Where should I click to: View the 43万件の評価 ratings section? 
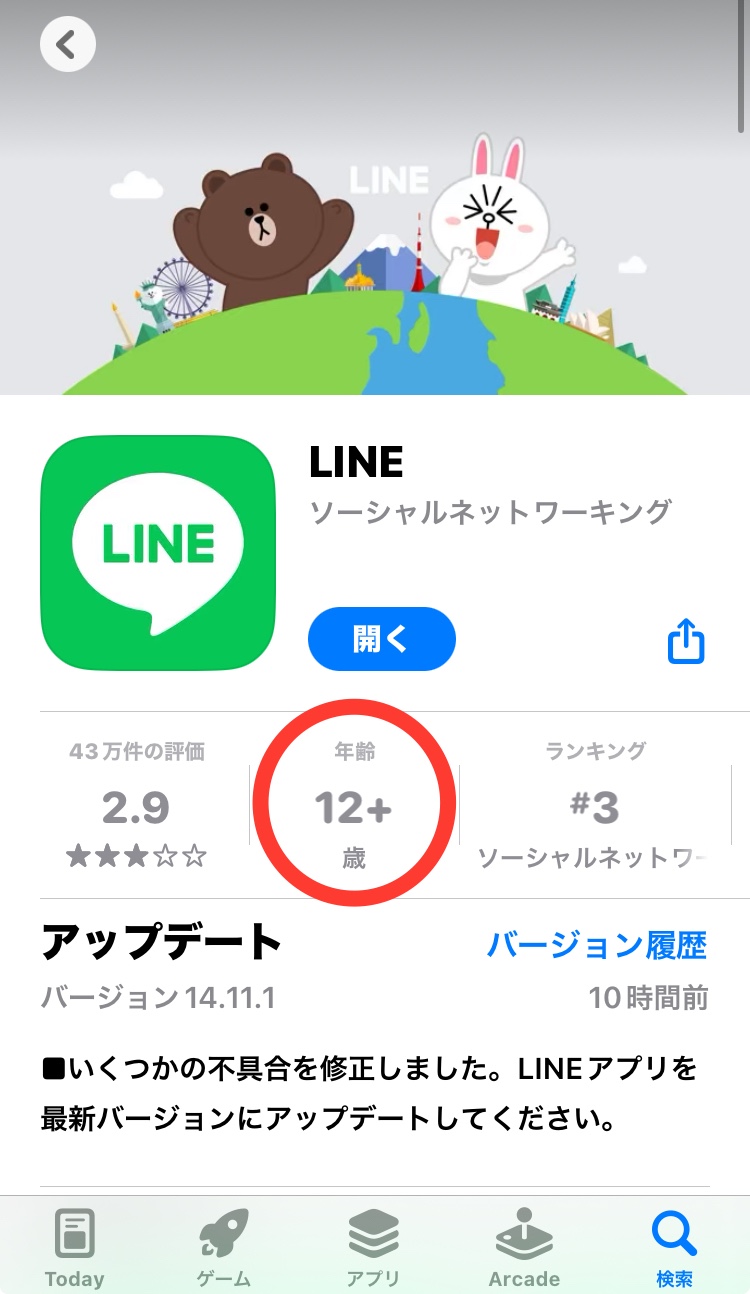(x=137, y=806)
